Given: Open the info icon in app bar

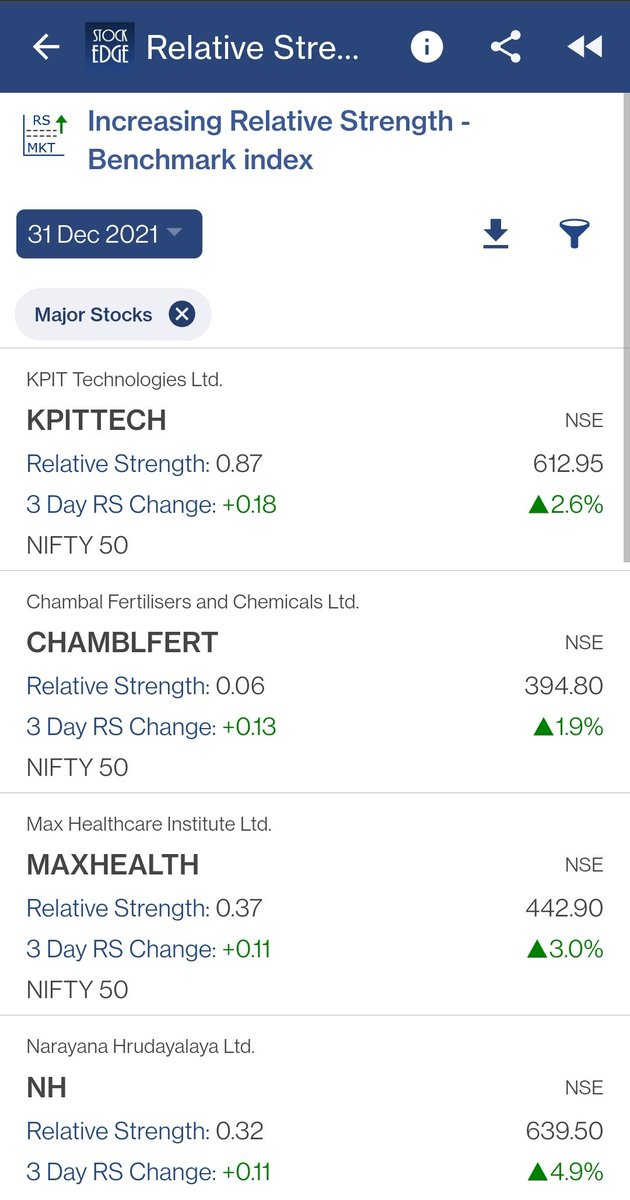Looking at the screenshot, I should (427, 47).
